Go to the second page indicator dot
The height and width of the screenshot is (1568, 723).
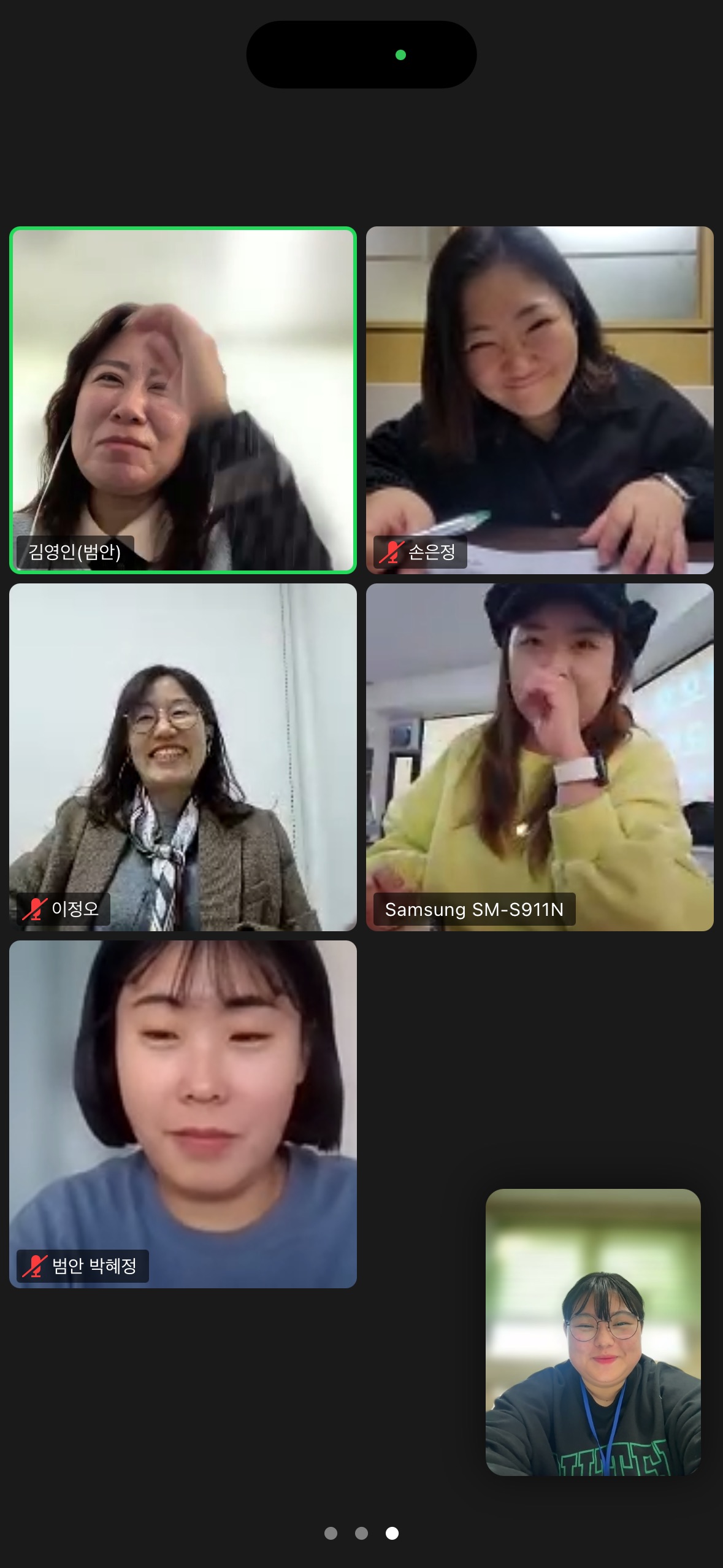[x=361, y=1534]
